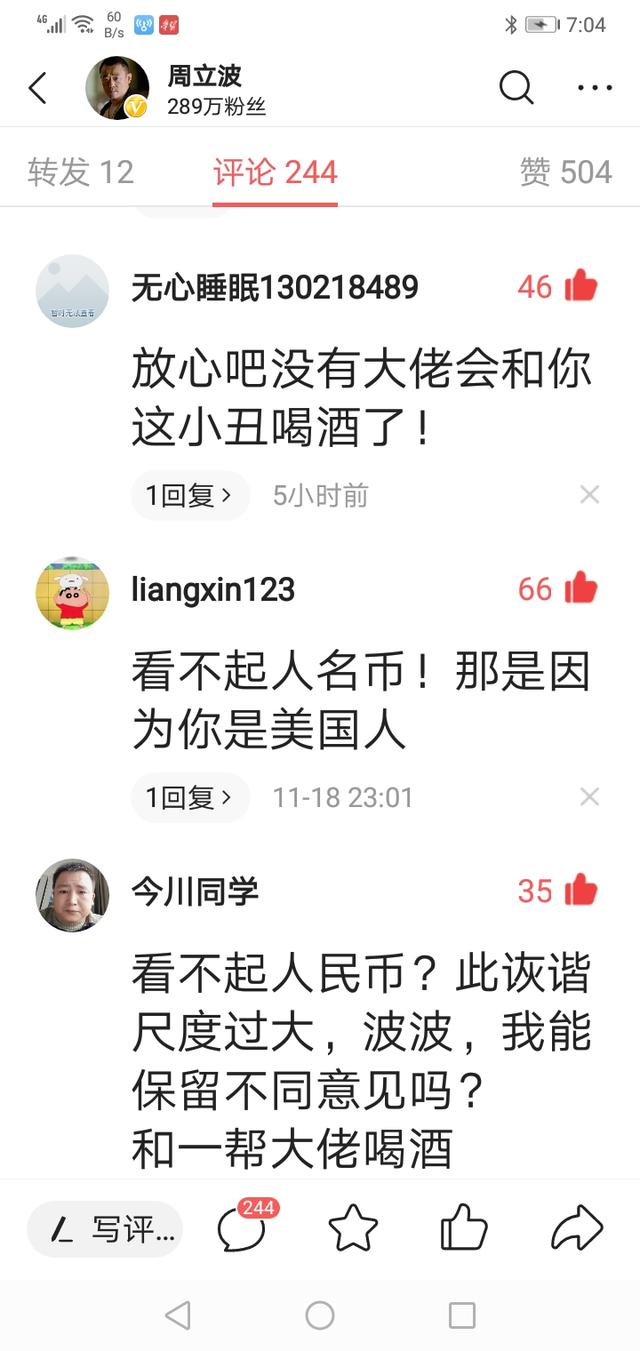Open the three-dot overflow menu
Screen dimensions: 640x1351
coord(594,88)
